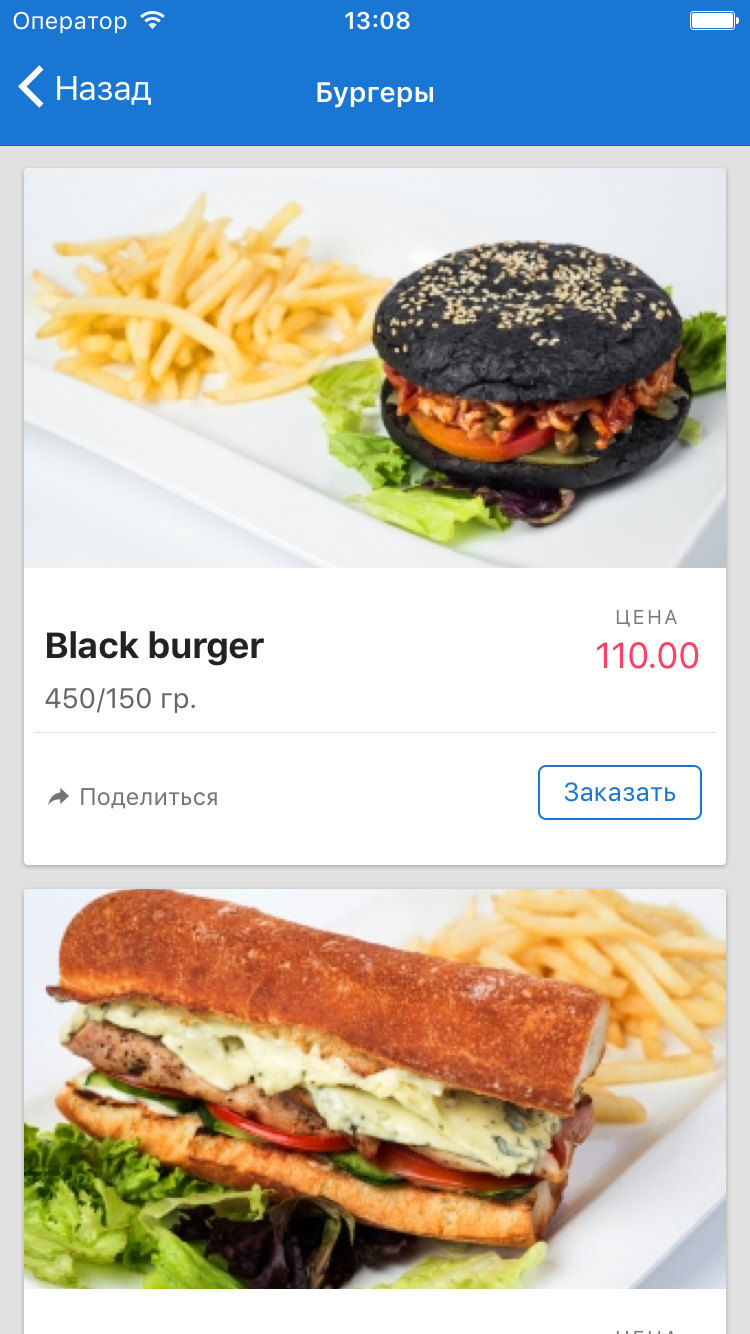Screen dimensions: 750x1334
Task: Order the Black burger with Заказать
Action: [619, 792]
